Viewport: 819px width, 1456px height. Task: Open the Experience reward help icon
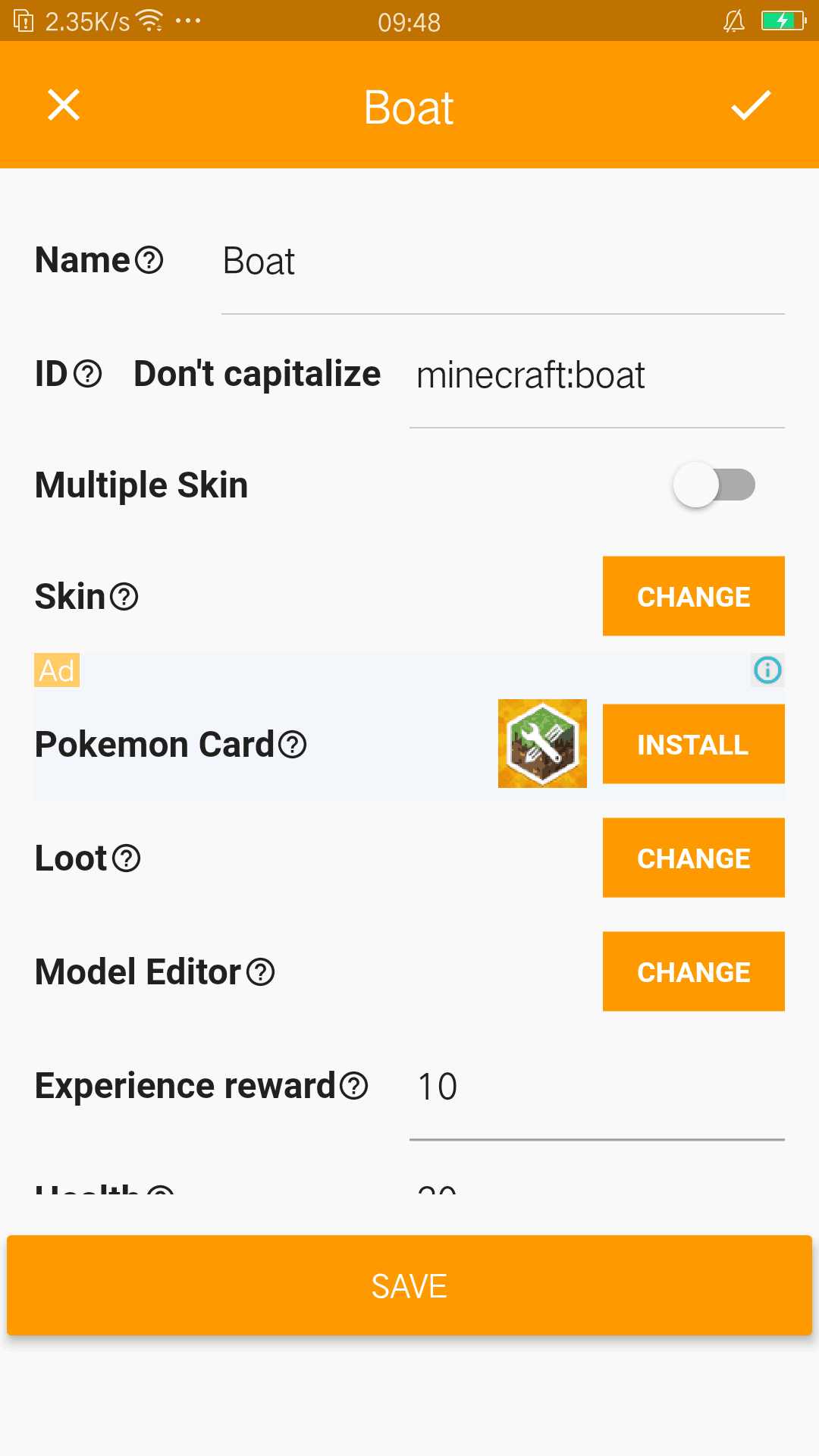[x=354, y=1086]
